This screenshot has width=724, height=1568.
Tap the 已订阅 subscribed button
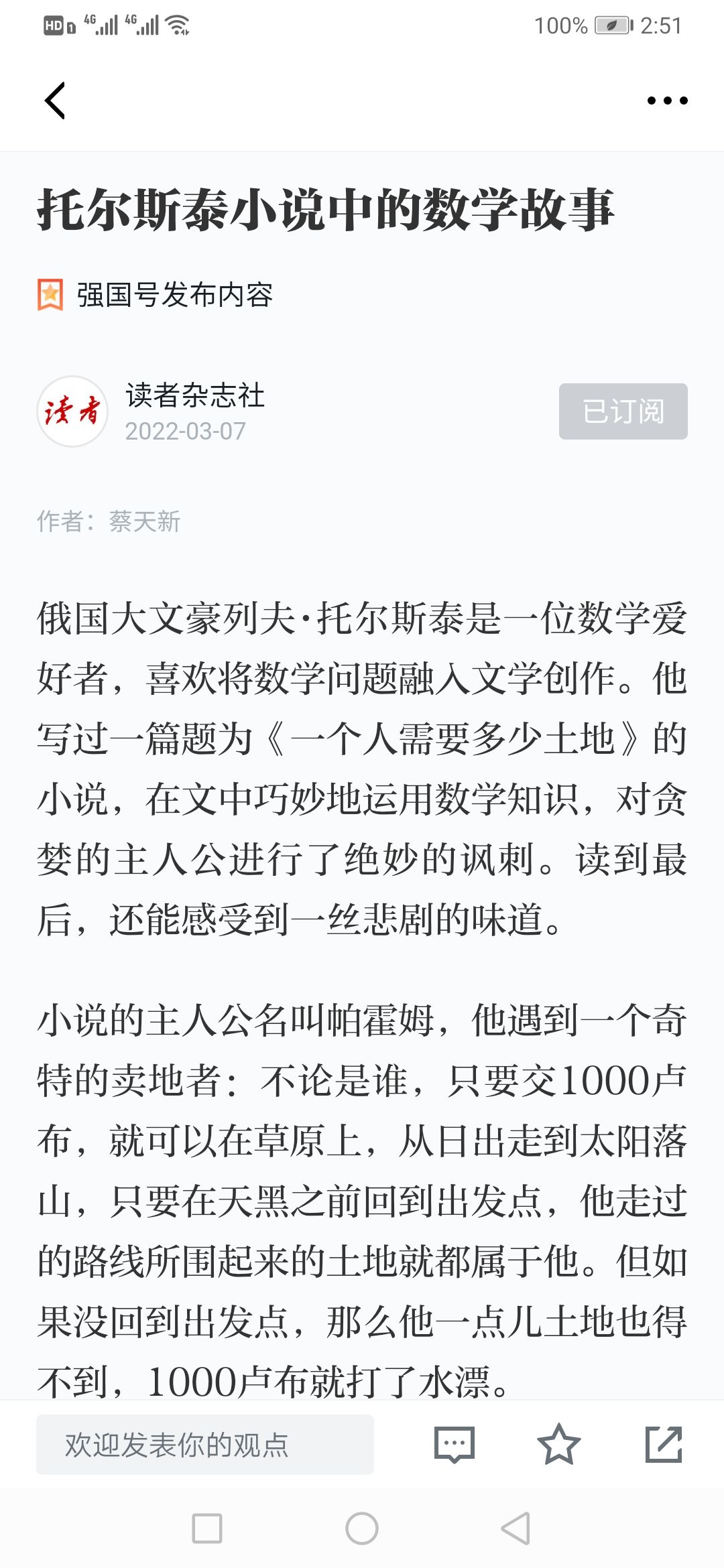point(623,411)
